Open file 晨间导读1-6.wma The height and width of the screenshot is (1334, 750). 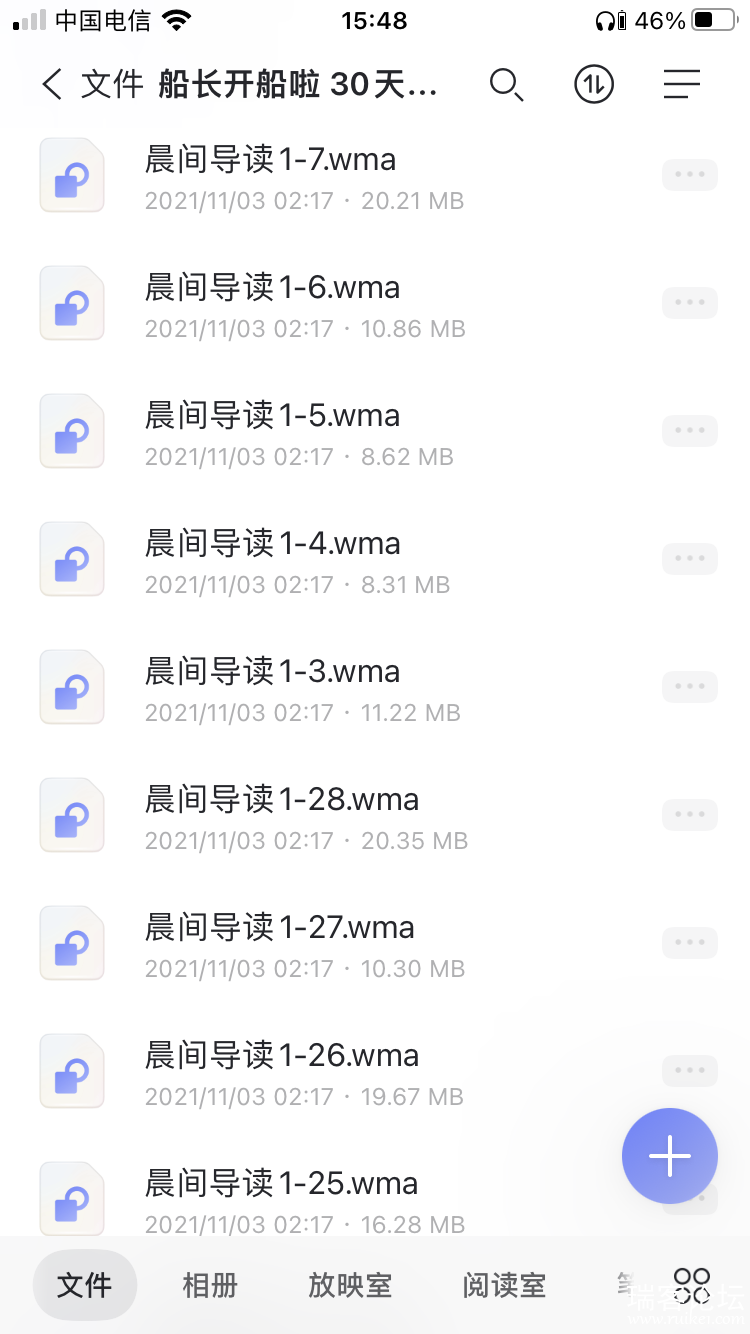[272, 288]
